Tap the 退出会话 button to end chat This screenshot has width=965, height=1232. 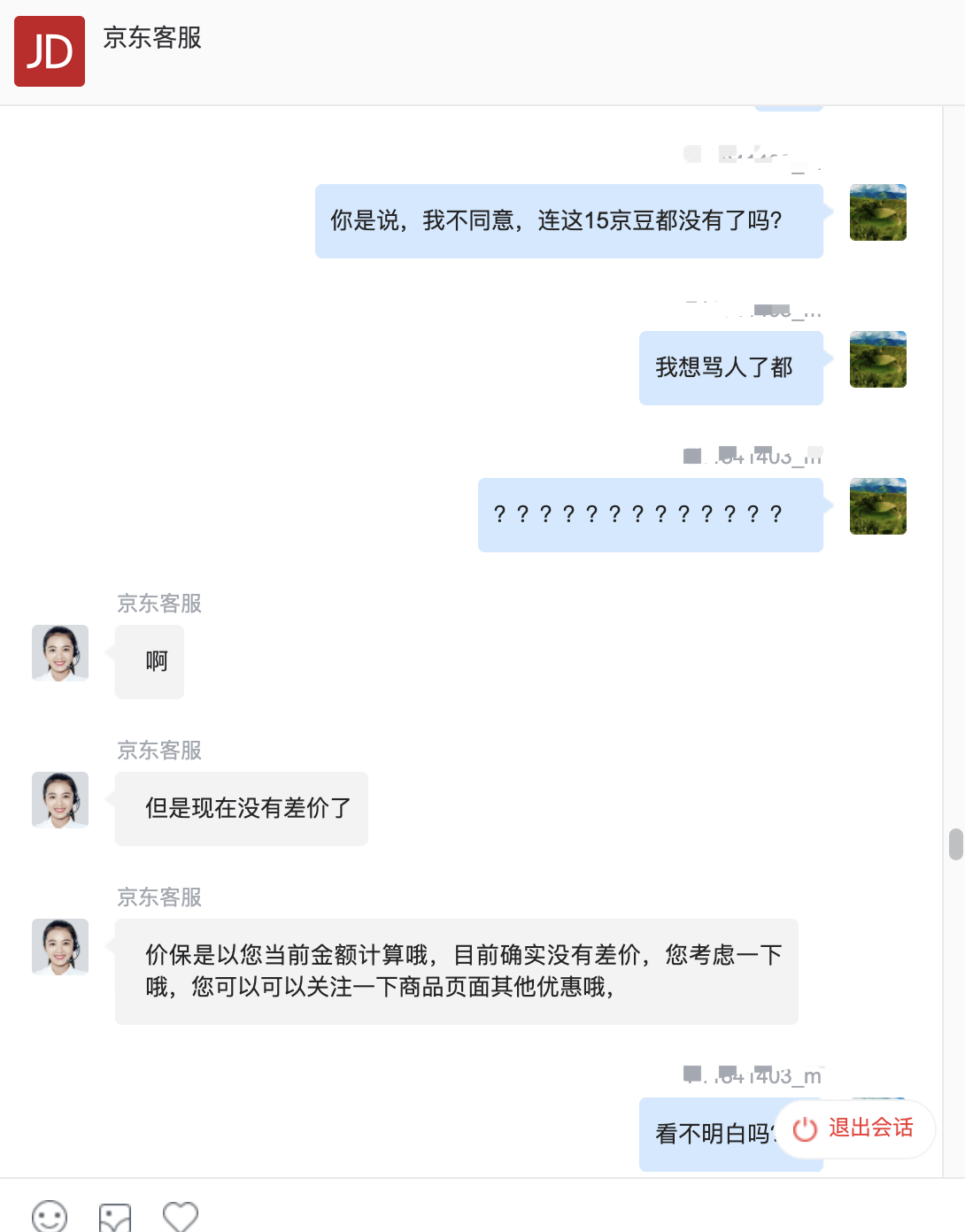tap(854, 1128)
